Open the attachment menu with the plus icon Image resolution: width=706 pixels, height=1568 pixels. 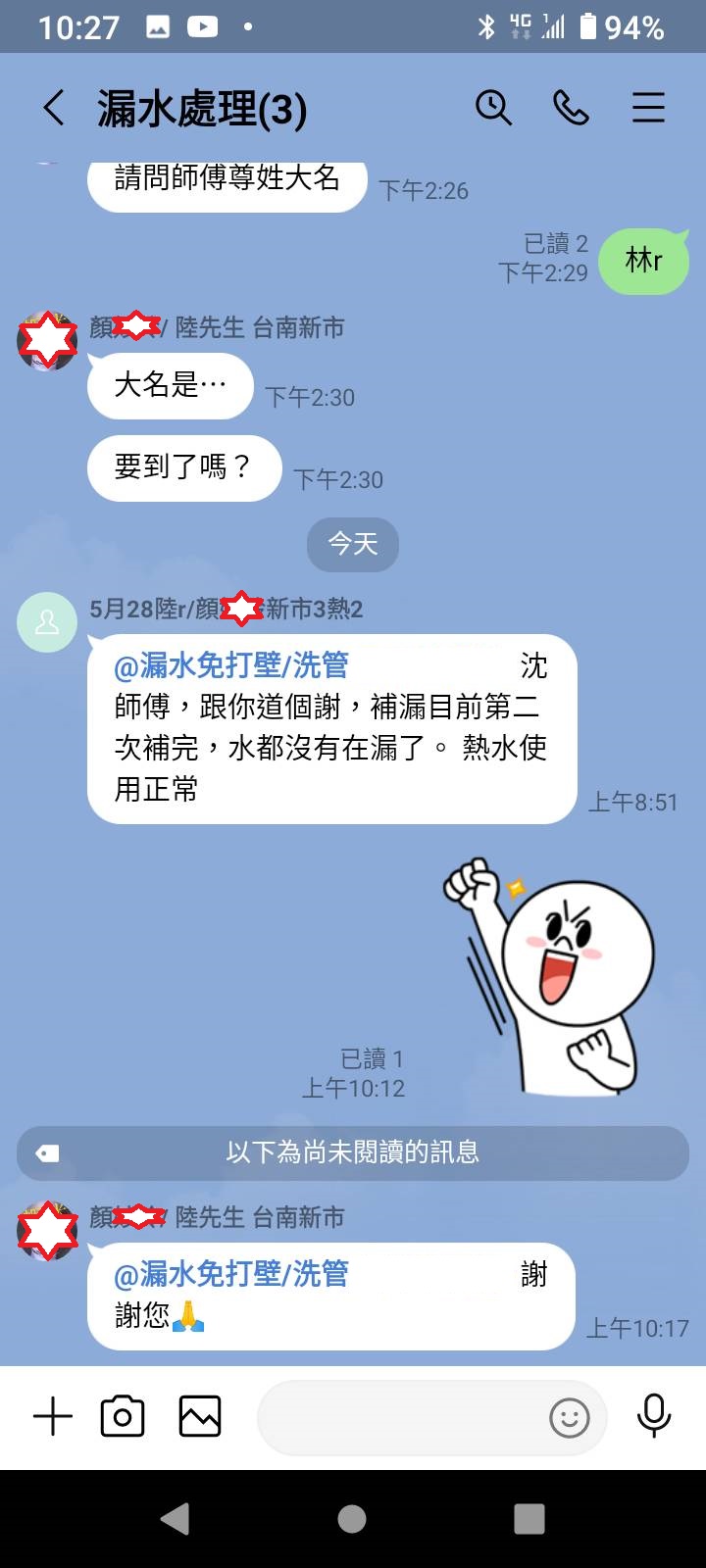pyautogui.click(x=54, y=1415)
